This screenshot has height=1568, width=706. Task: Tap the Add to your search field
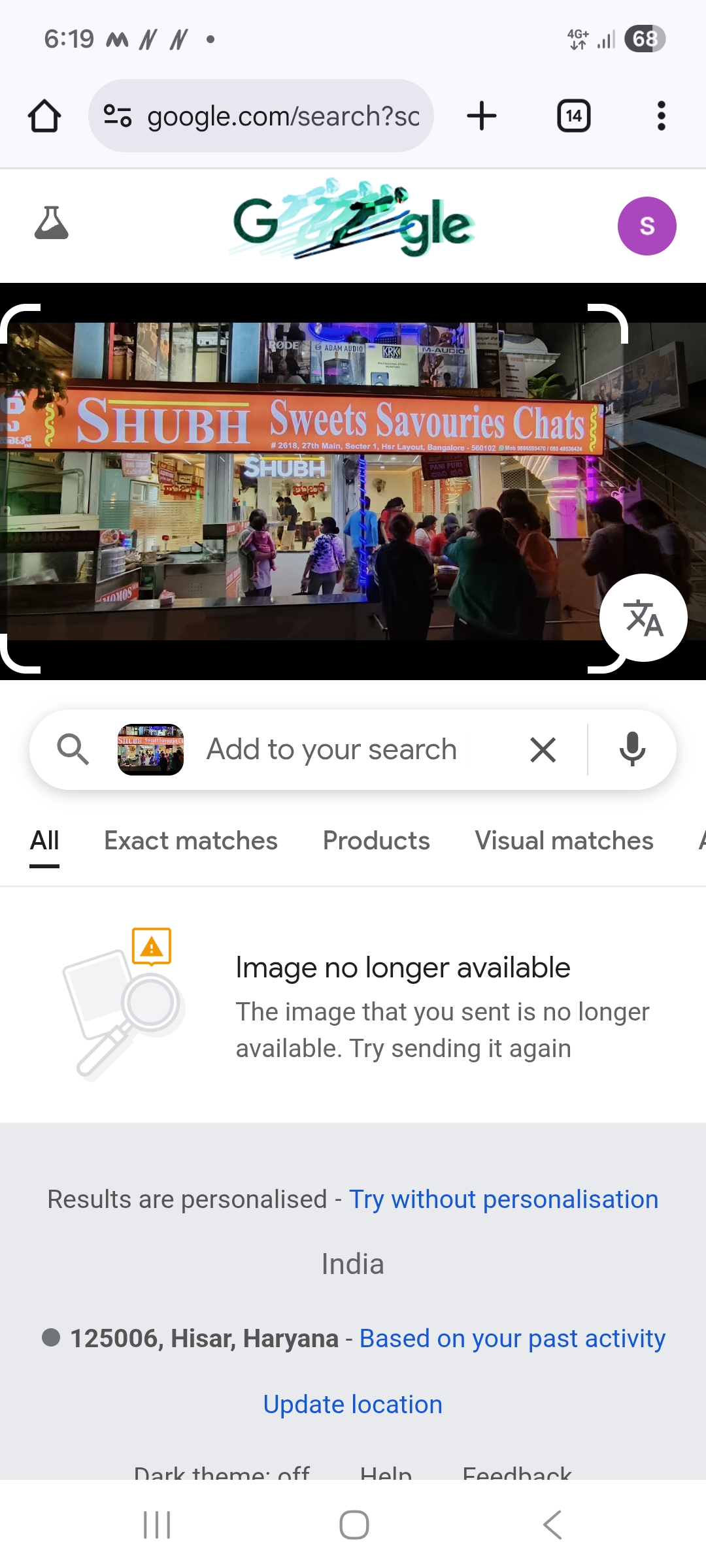tap(331, 749)
